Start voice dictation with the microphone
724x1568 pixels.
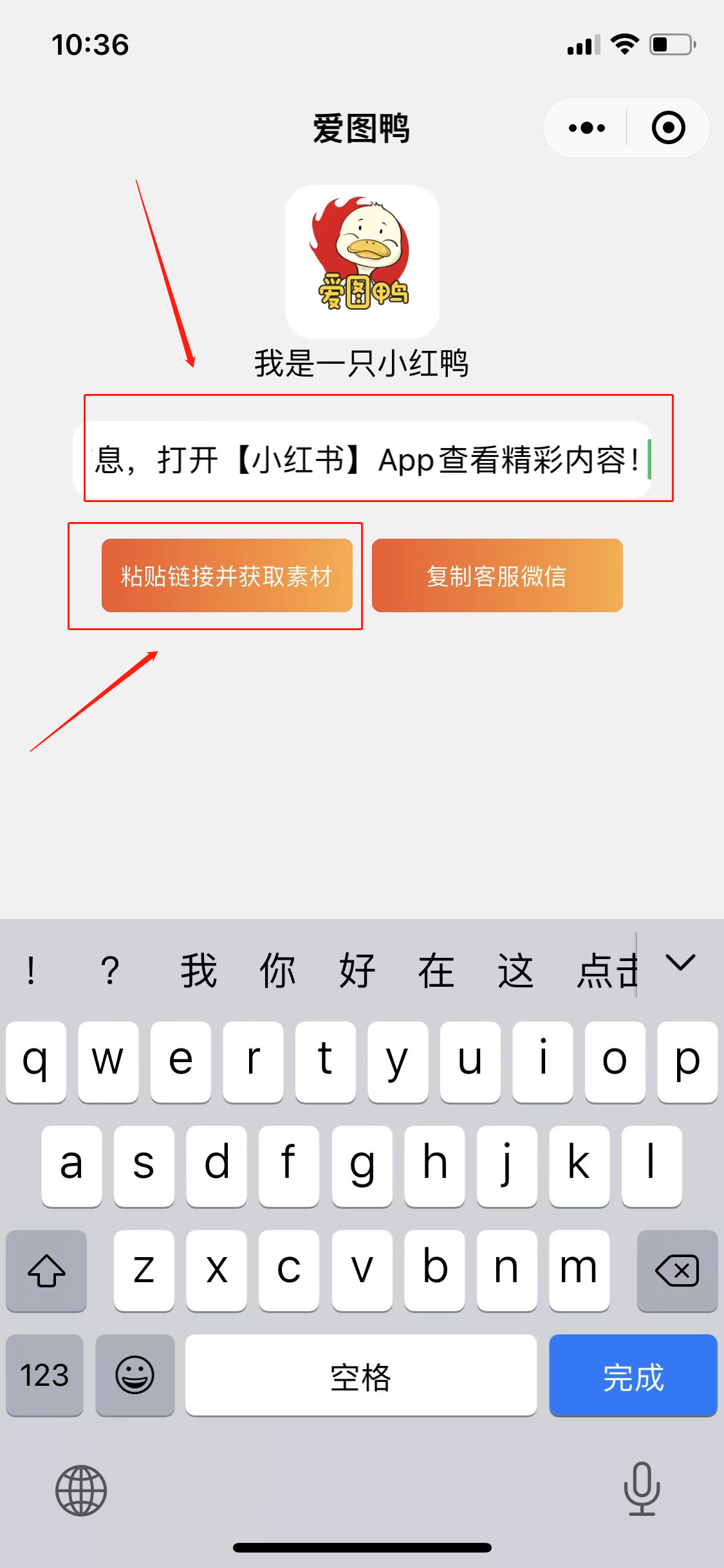[x=642, y=1489]
